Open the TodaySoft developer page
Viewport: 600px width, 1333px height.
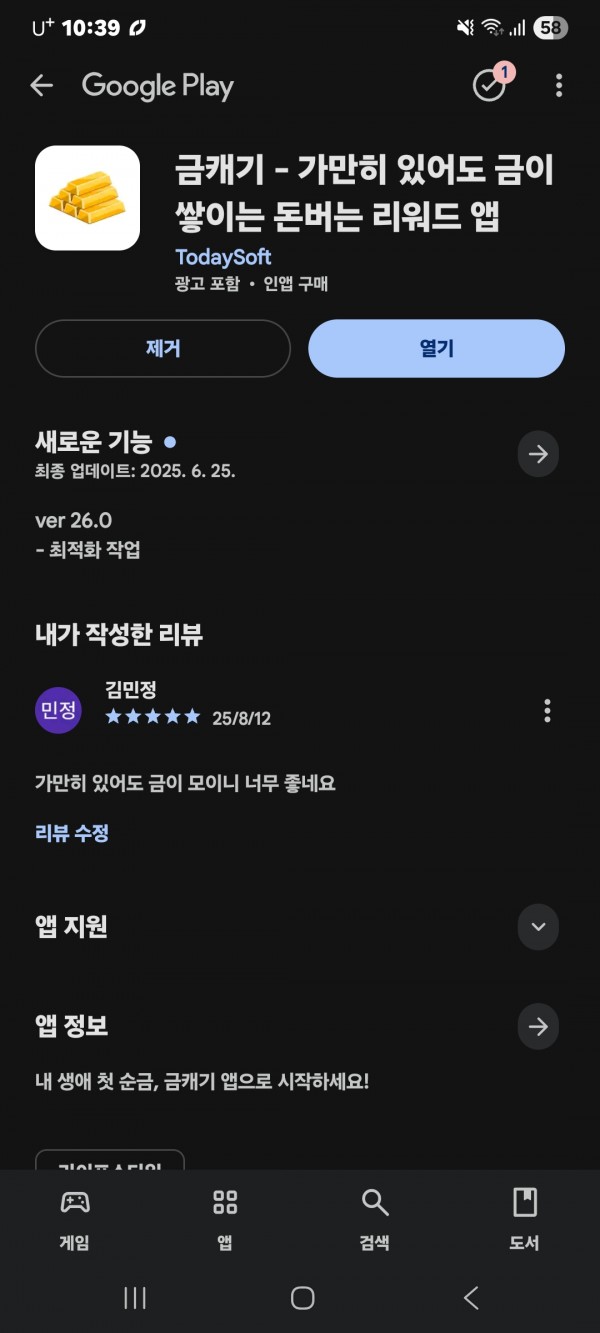223,257
